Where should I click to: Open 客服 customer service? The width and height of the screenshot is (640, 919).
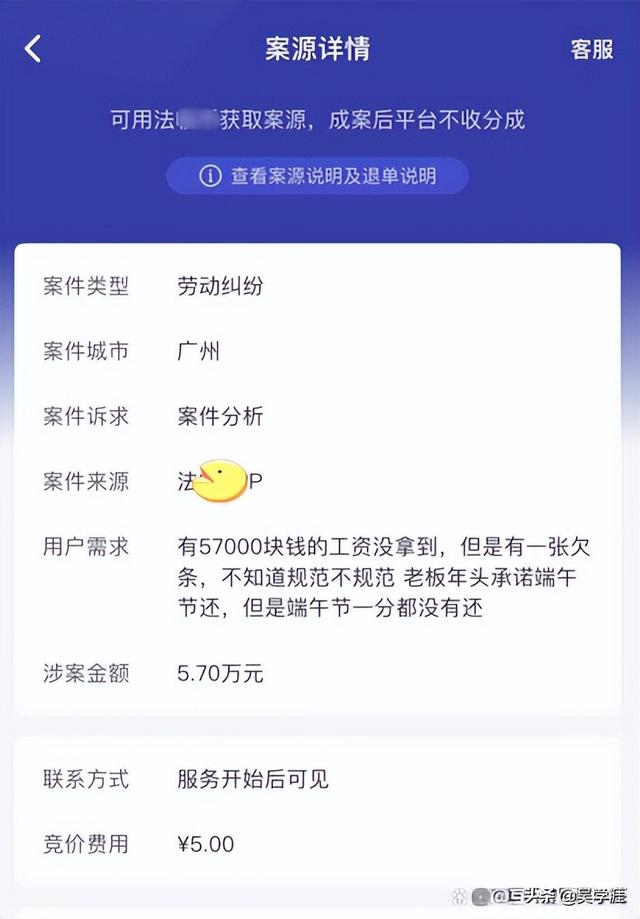click(591, 50)
